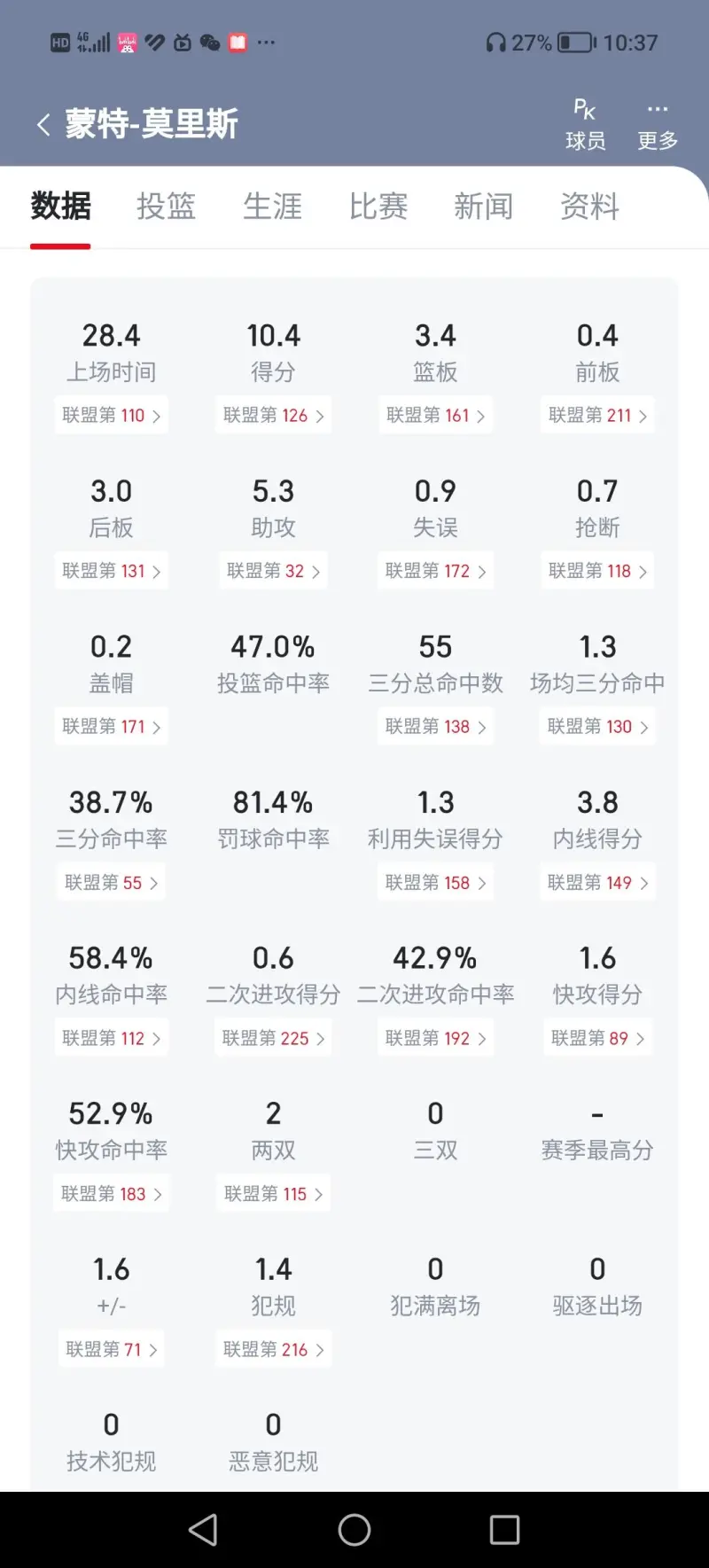709x1568 pixels.
Task: Open league rank 216 for 犯规
Action: click(x=273, y=1349)
